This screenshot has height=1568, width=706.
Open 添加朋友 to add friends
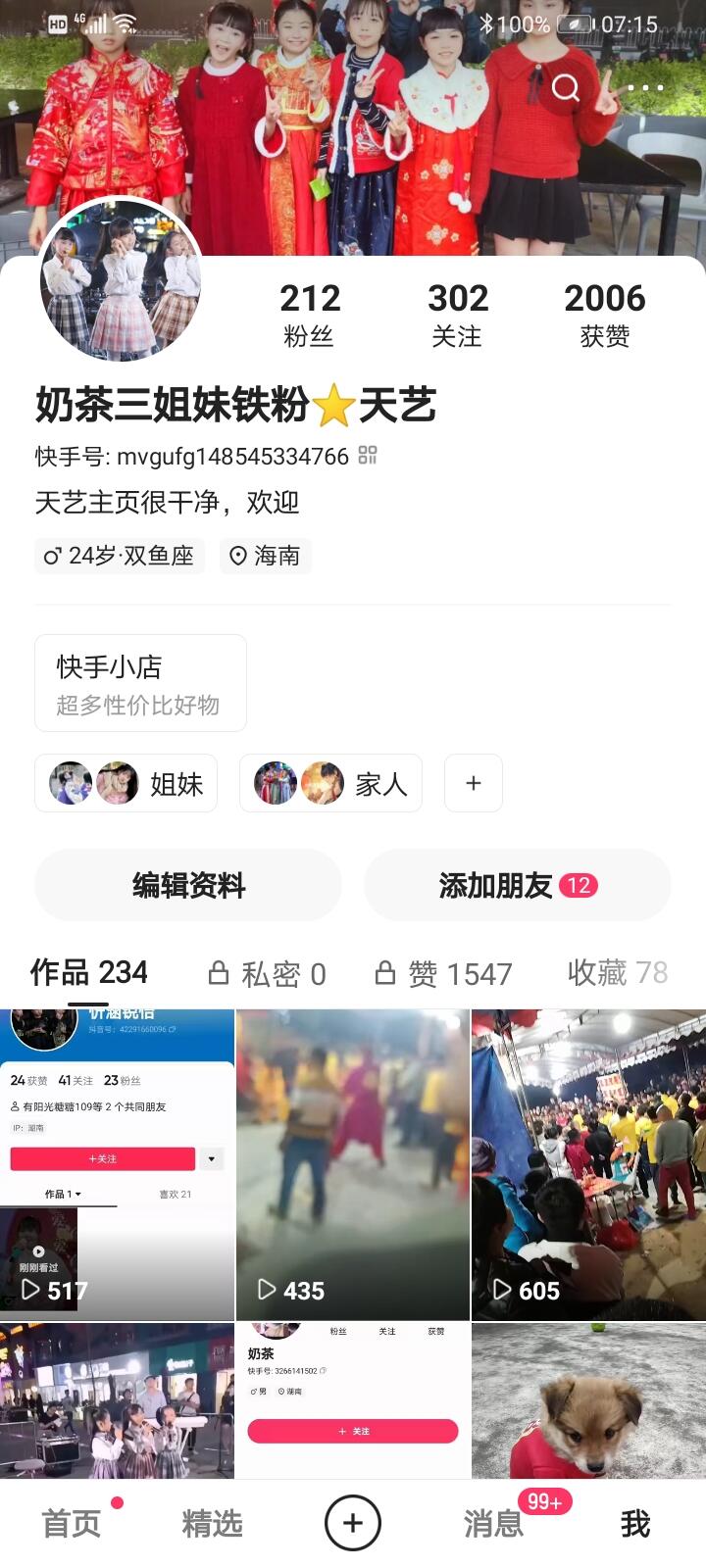tap(517, 885)
